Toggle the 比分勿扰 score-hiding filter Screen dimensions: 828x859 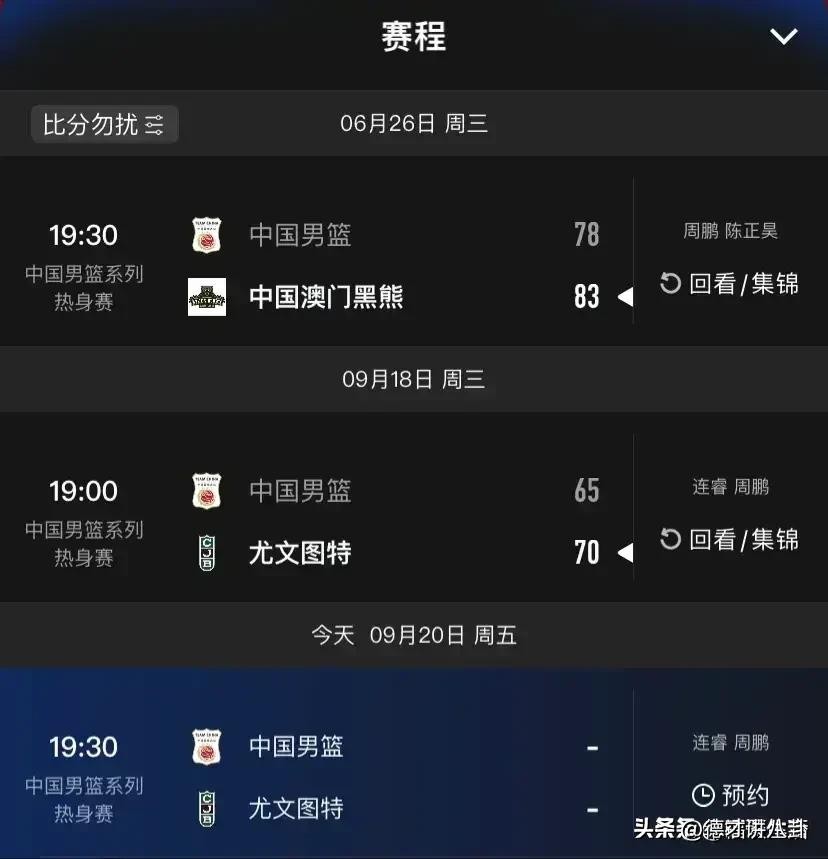[104, 125]
